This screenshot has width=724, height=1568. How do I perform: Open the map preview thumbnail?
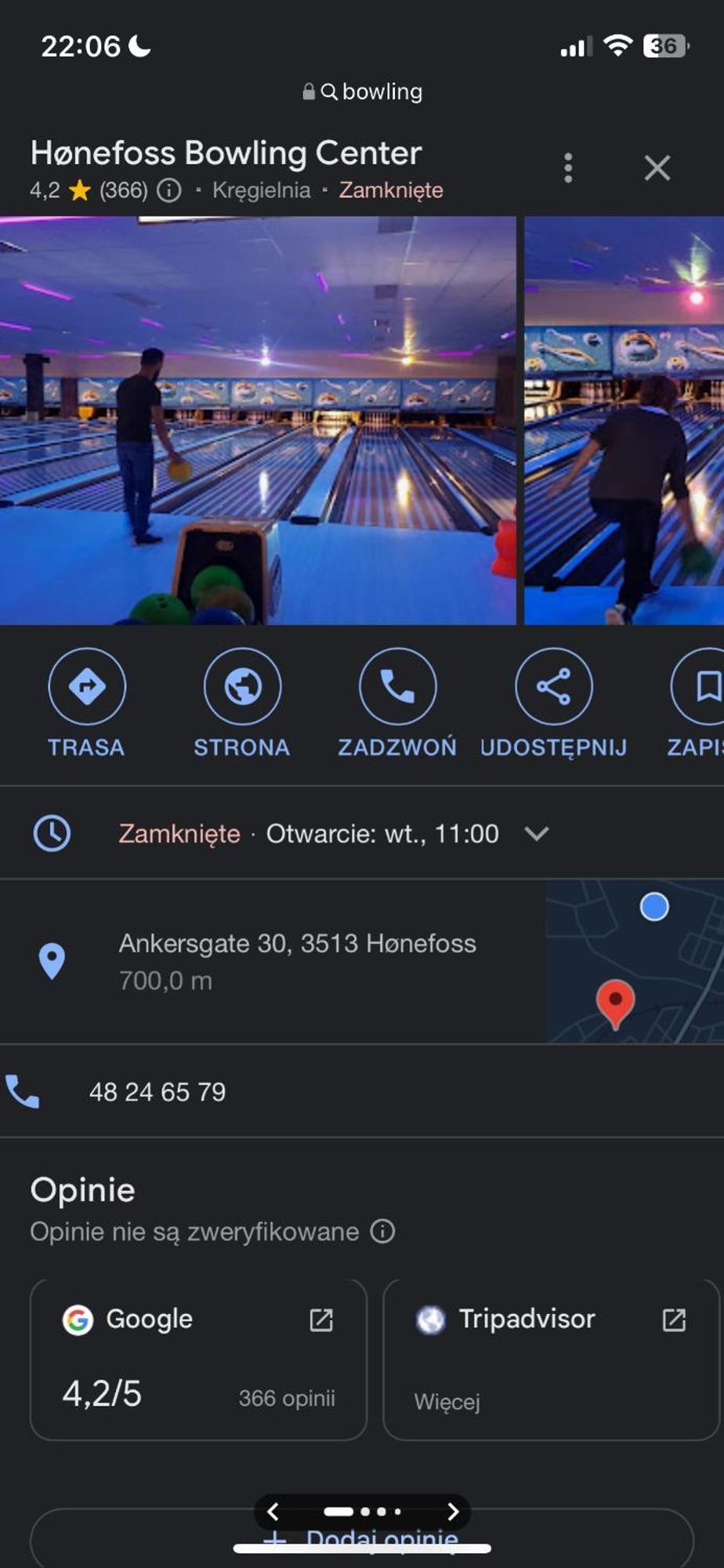(x=635, y=961)
